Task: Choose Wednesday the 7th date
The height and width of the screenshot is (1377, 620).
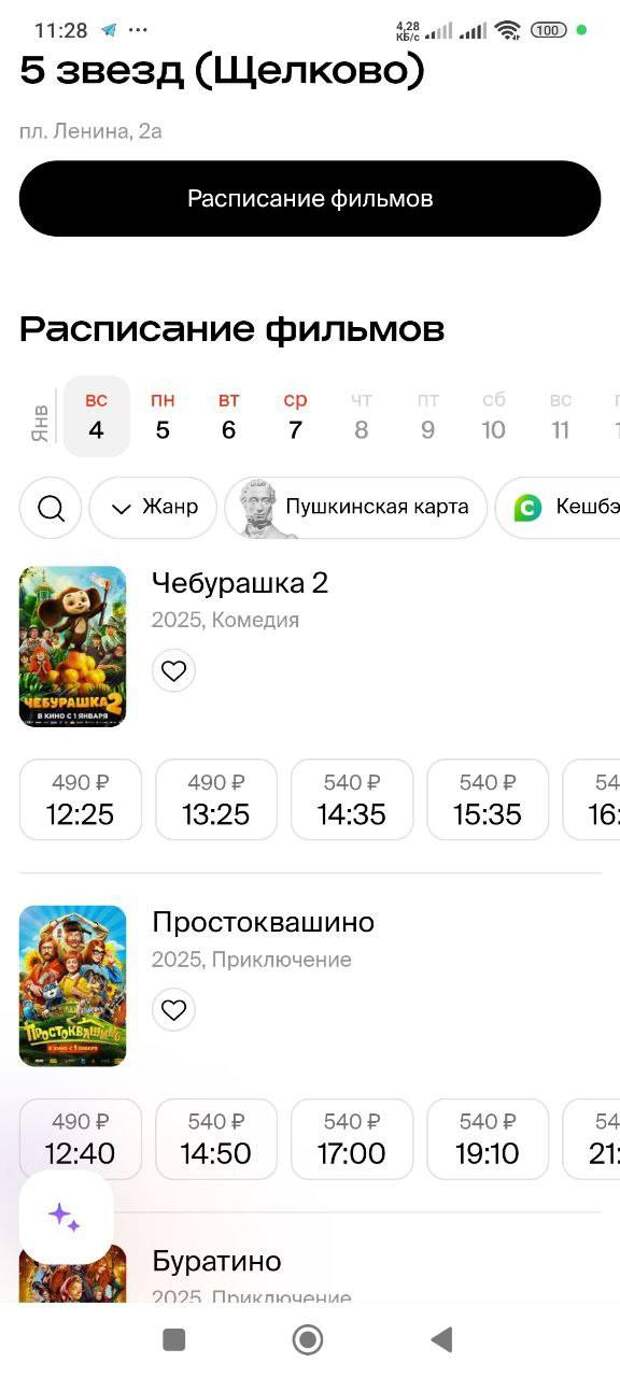Action: point(295,416)
